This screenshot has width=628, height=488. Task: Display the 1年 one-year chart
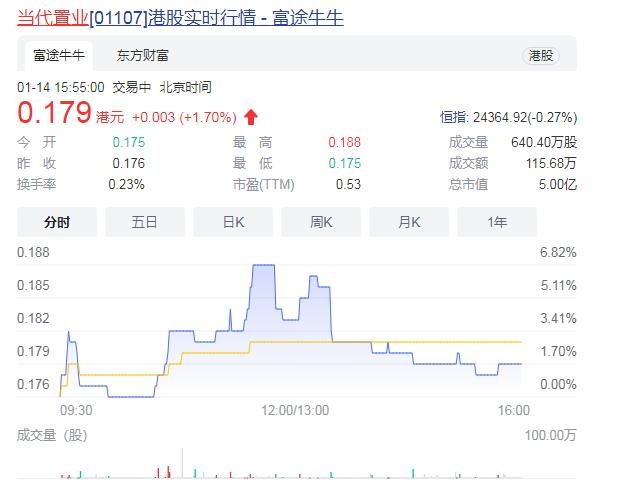point(497,222)
